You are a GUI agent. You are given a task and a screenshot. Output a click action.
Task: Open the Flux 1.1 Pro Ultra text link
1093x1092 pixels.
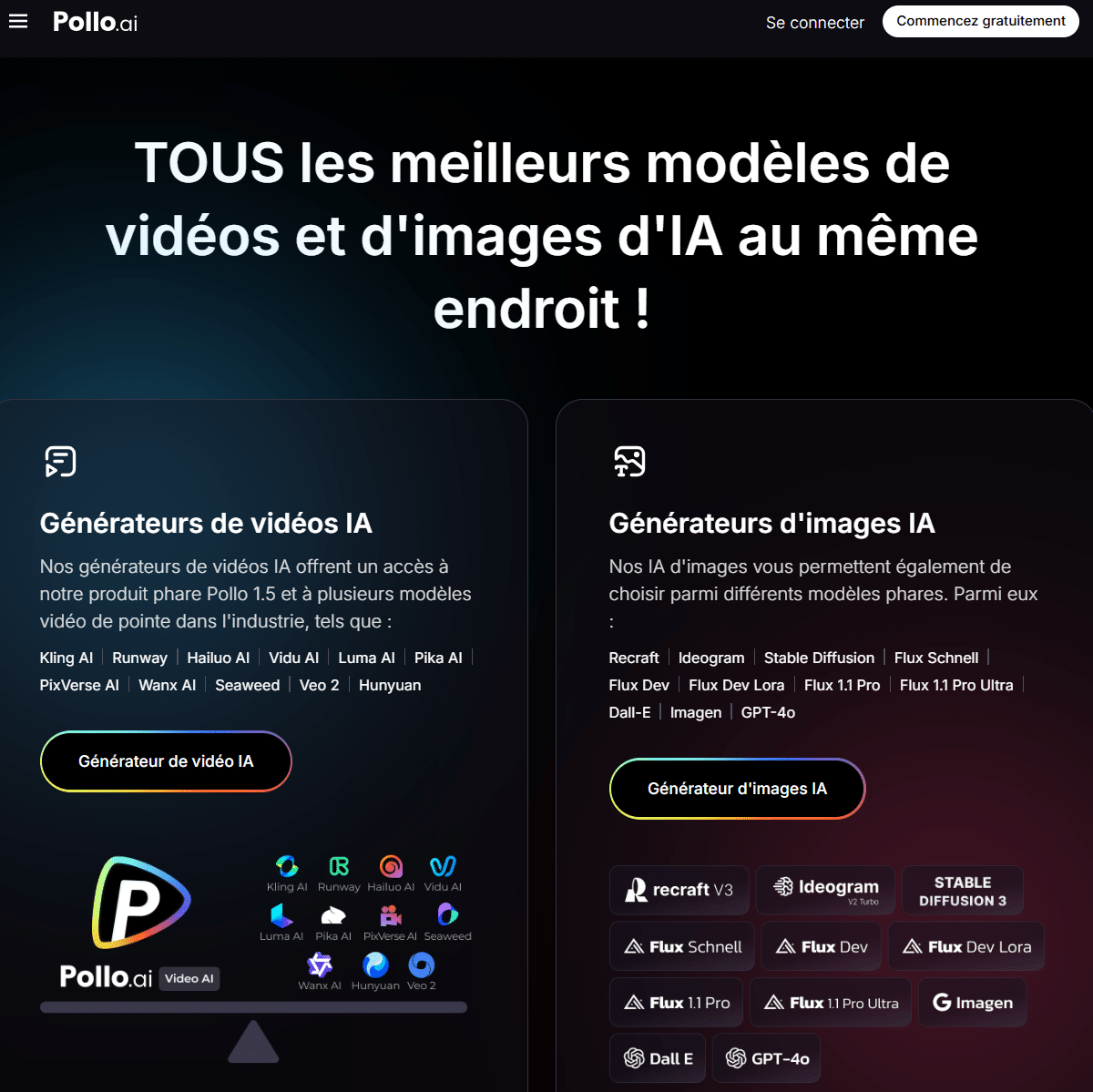tap(955, 685)
